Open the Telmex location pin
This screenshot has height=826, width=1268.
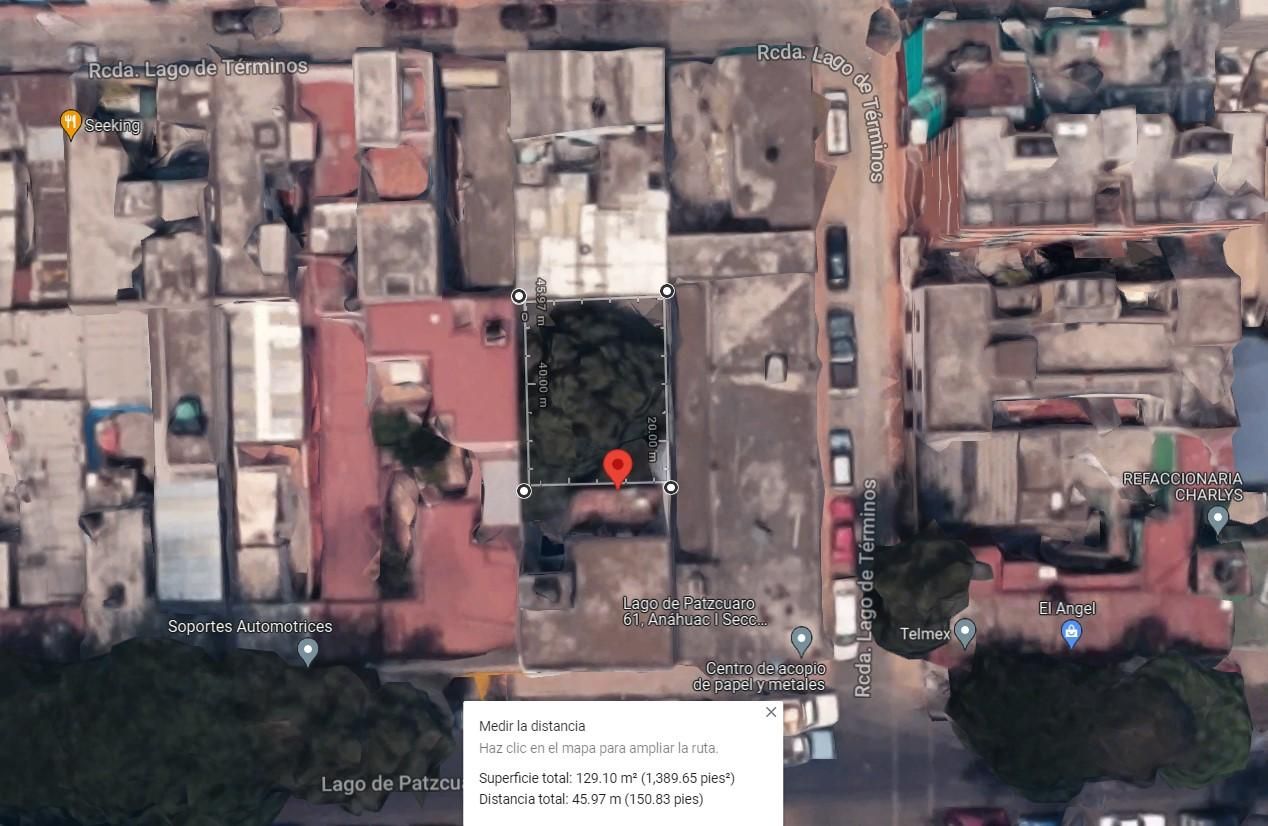click(964, 632)
